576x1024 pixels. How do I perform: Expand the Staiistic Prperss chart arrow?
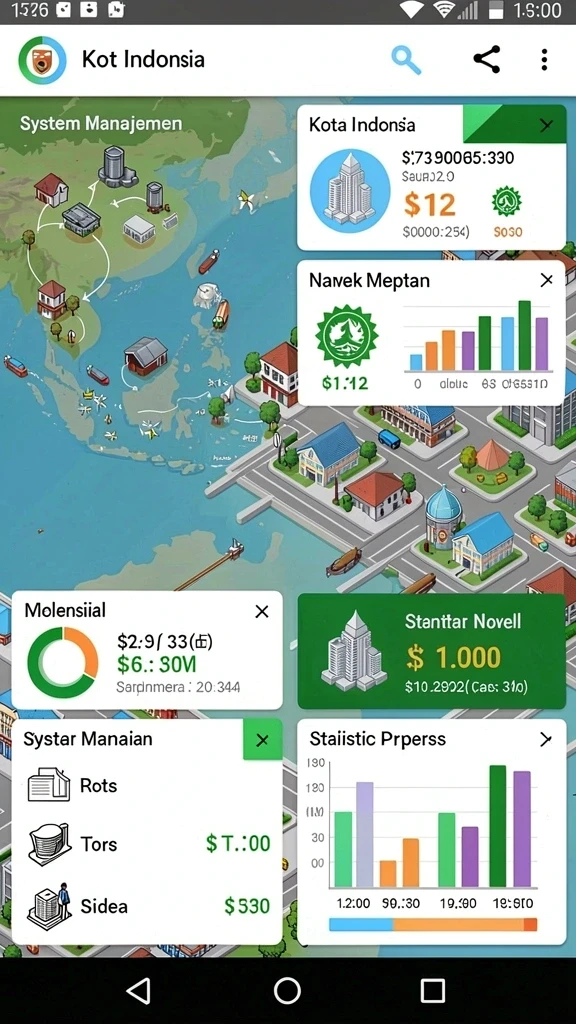[x=545, y=739]
